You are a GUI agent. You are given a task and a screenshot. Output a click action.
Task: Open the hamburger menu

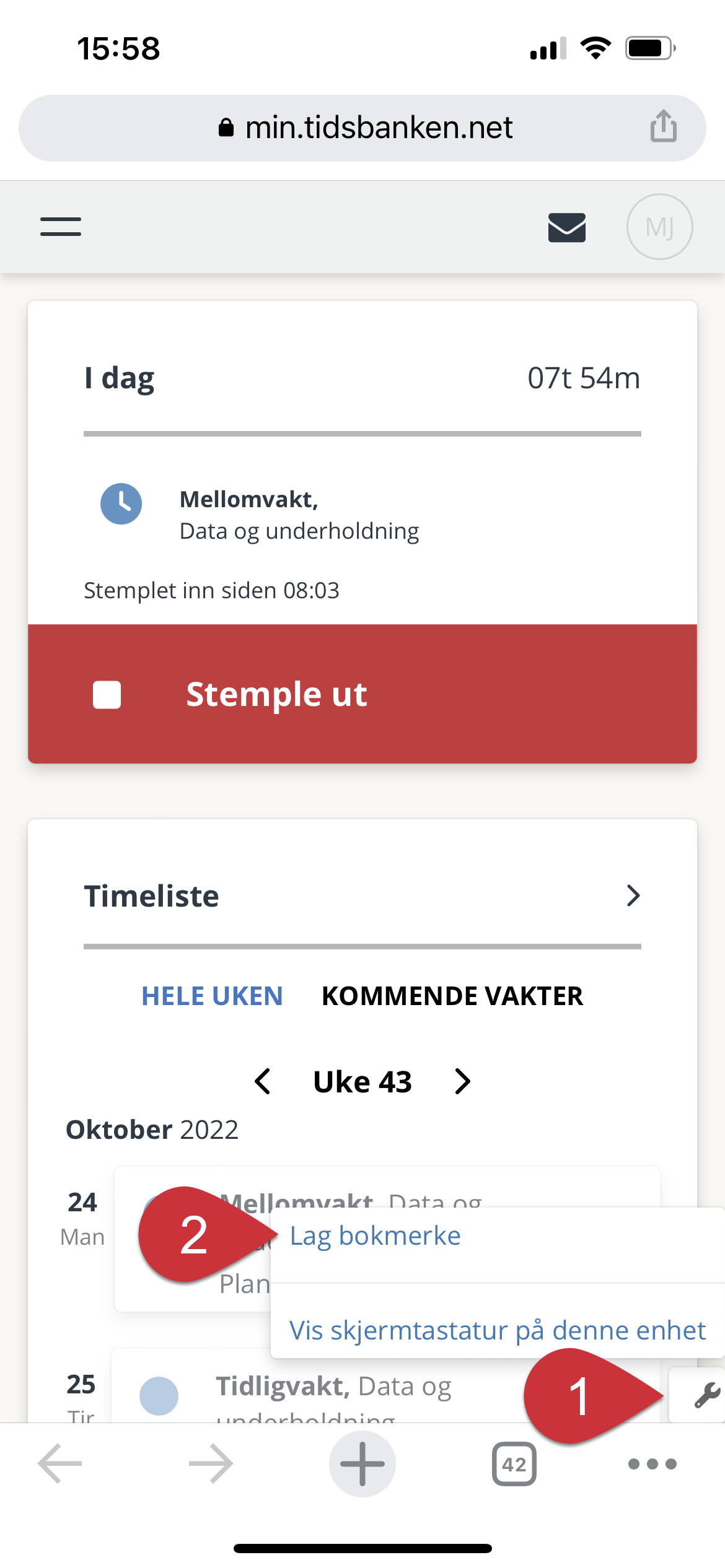coord(61,227)
